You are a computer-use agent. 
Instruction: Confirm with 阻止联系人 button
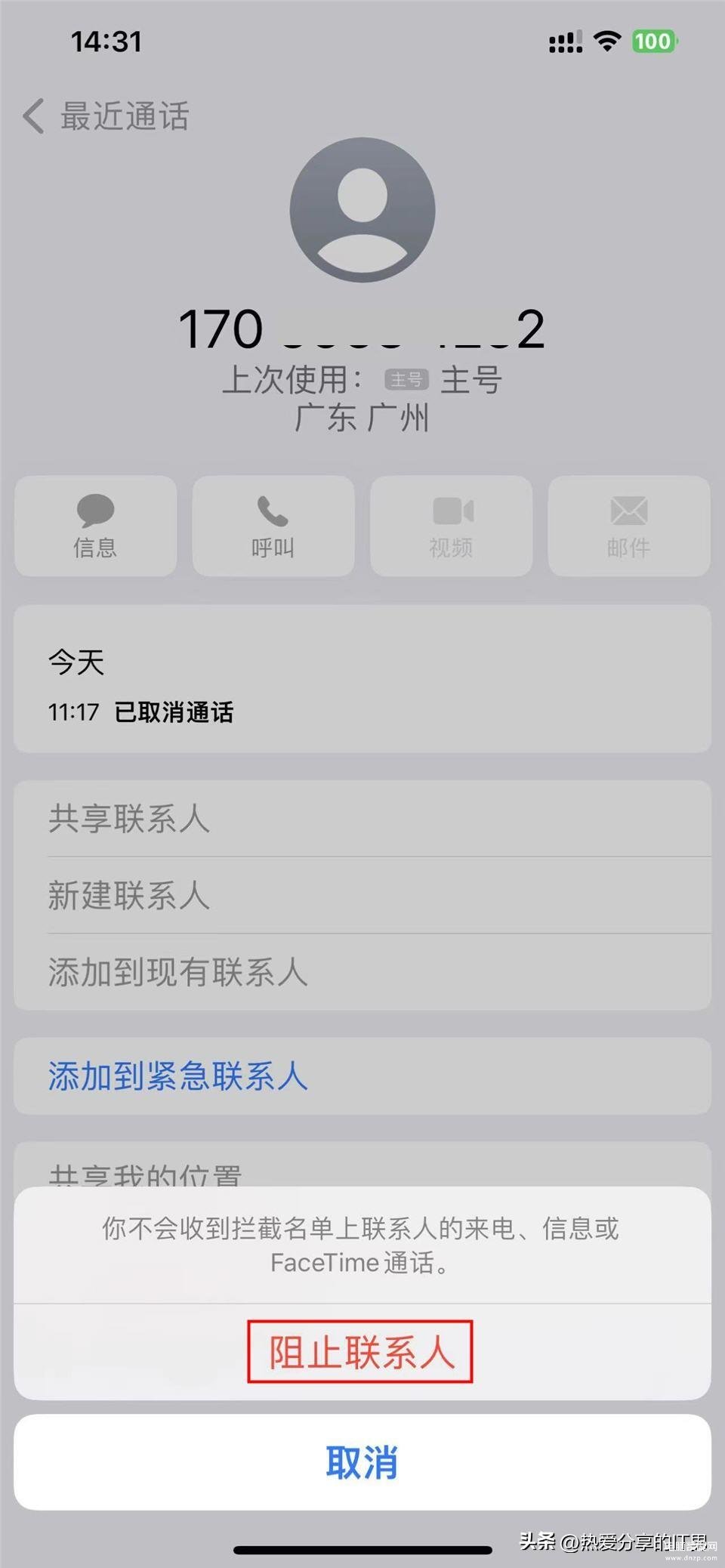coord(361,1352)
